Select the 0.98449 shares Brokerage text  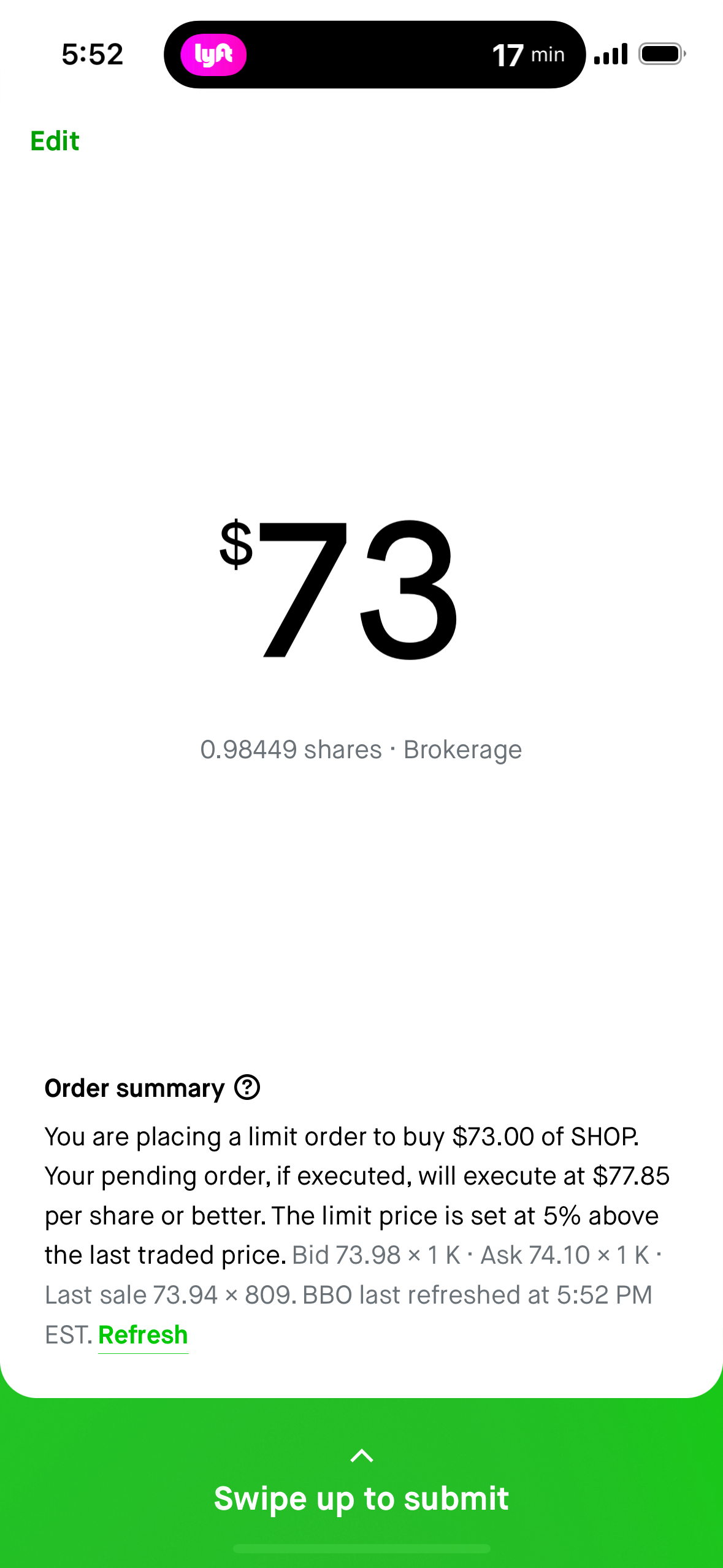361,749
